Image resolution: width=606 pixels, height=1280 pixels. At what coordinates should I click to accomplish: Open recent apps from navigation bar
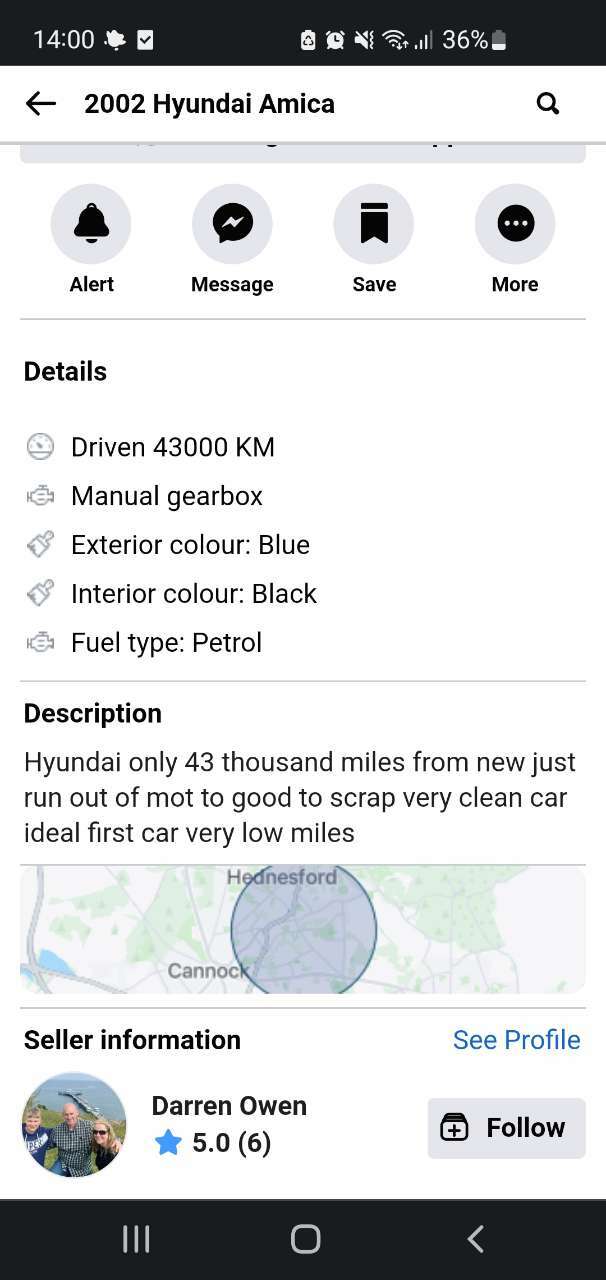tap(136, 1239)
